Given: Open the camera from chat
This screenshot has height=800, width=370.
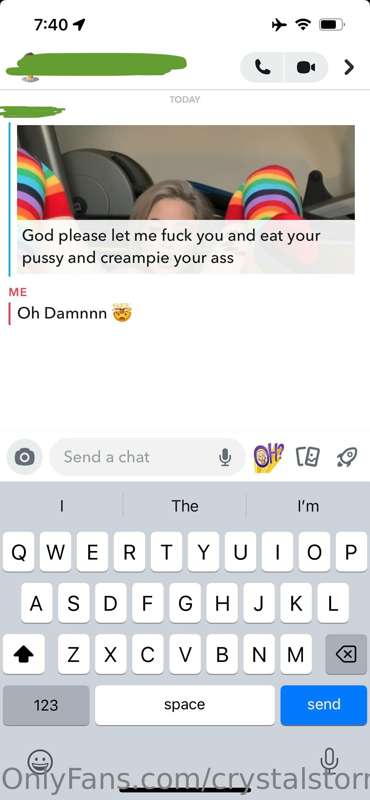Looking at the screenshot, I should [x=24, y=457].
